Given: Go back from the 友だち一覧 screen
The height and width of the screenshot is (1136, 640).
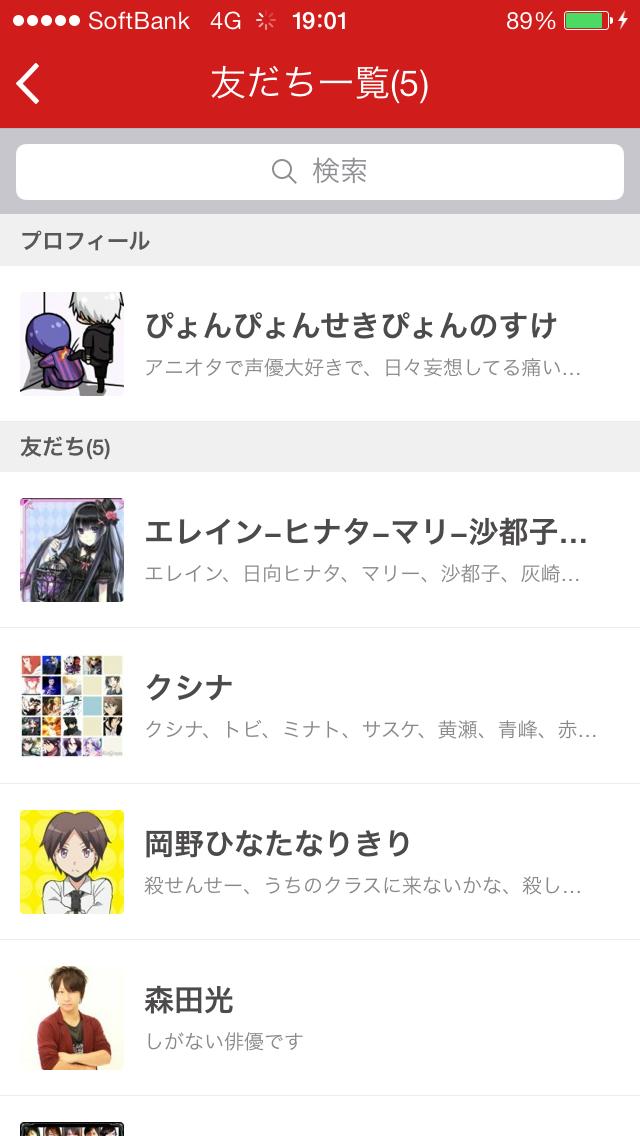Looking at the screenshot, I should pyautogui.click(x=29, y=83).
